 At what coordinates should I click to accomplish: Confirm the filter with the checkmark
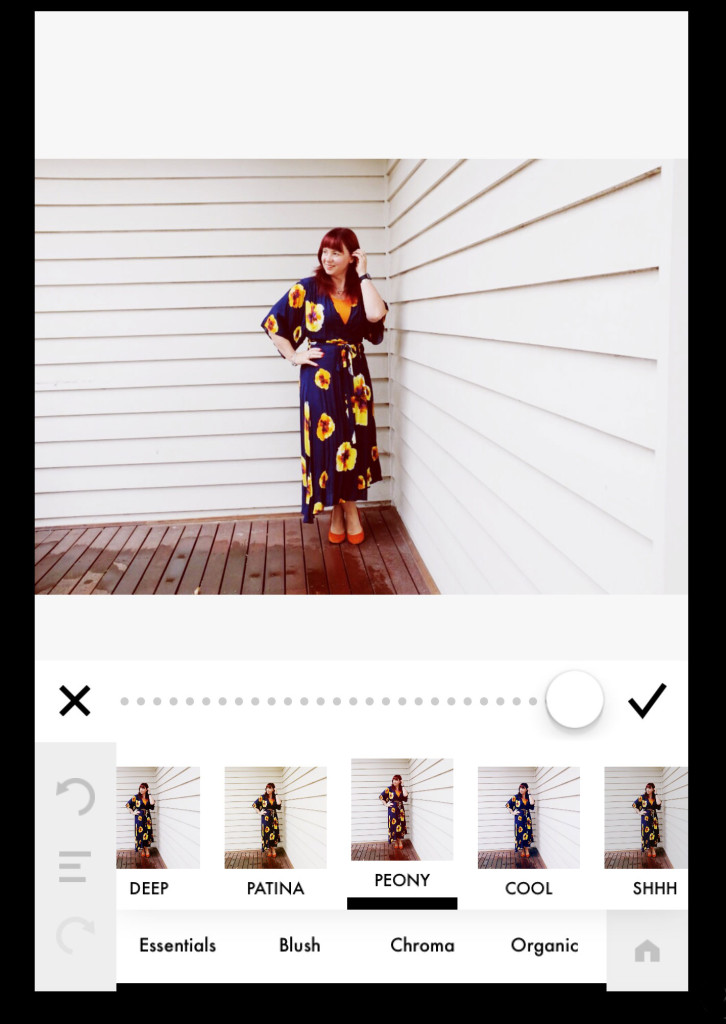pos(647,701)
